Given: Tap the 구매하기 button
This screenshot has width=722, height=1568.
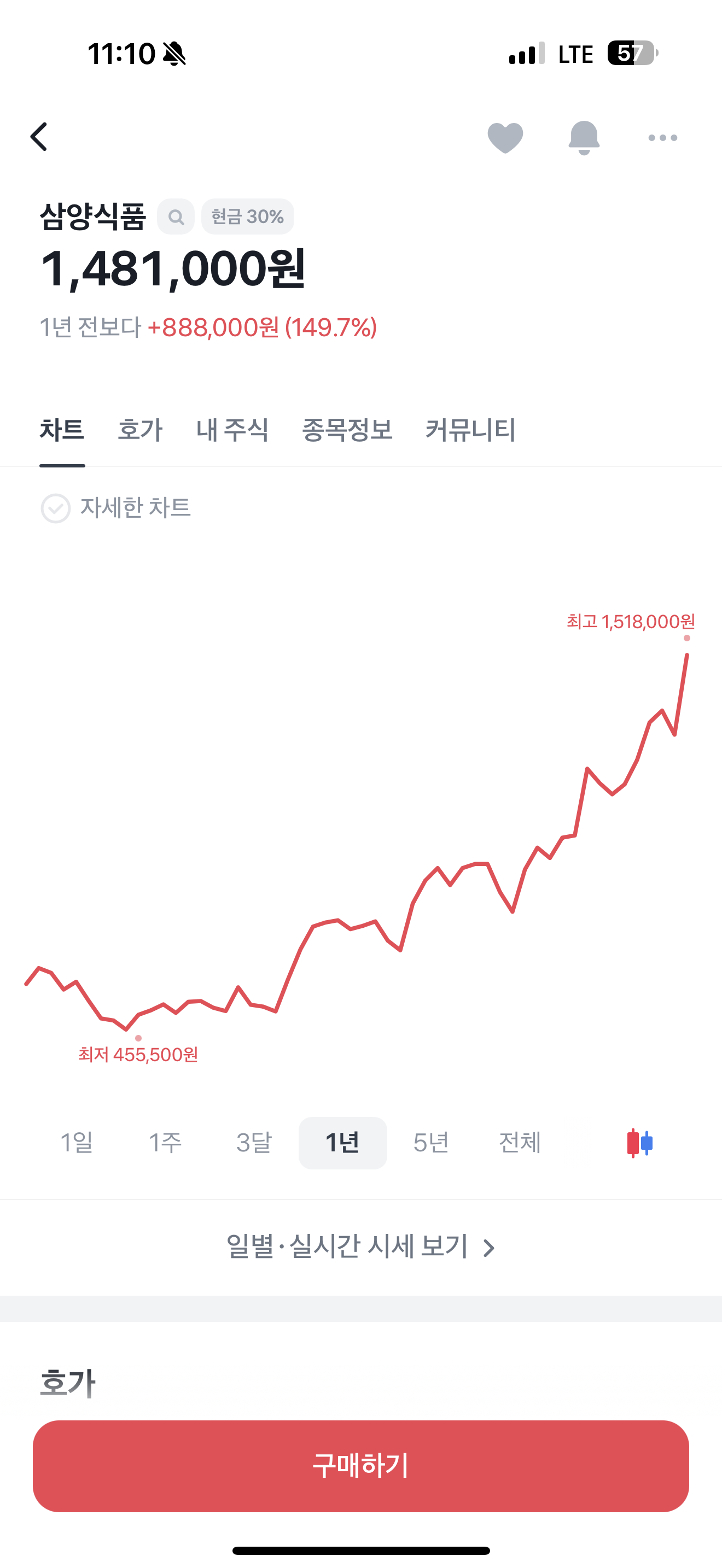Looking at the screenshot, I should pyautogui.click(x=361, y=1466).
